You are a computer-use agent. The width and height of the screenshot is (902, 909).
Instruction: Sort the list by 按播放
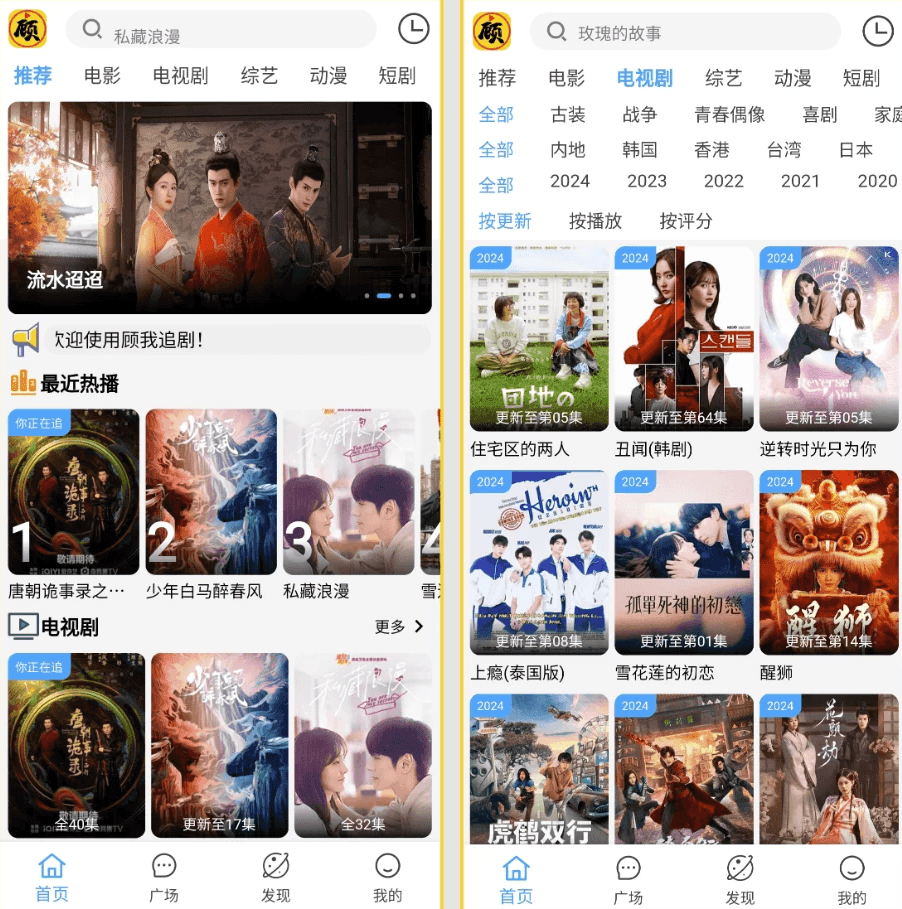[x=595, y=221]
